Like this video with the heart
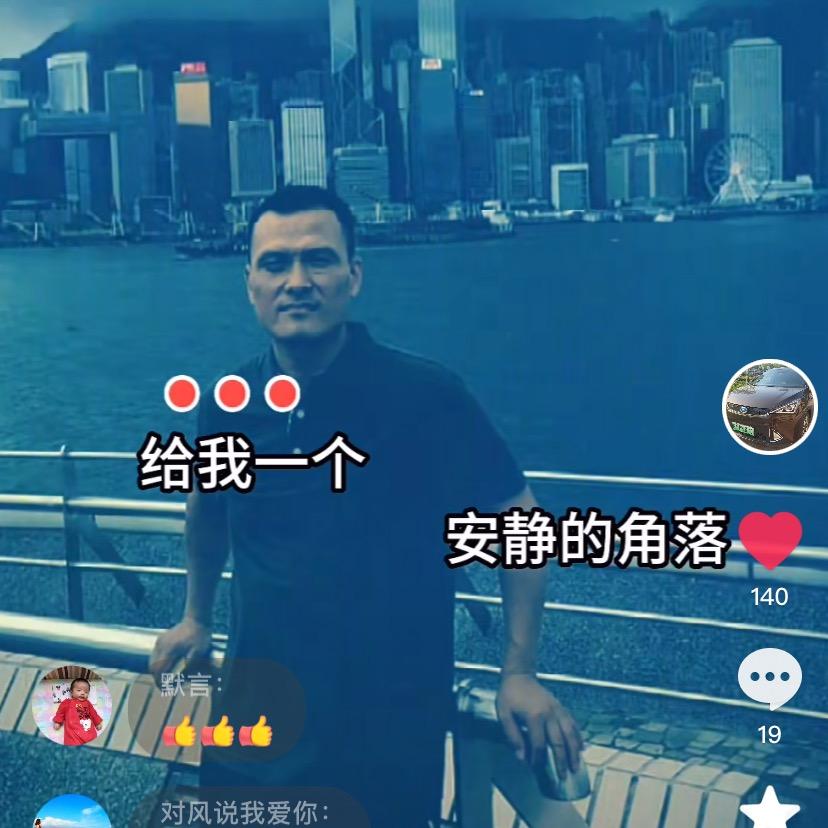 [x=770, y=540]
